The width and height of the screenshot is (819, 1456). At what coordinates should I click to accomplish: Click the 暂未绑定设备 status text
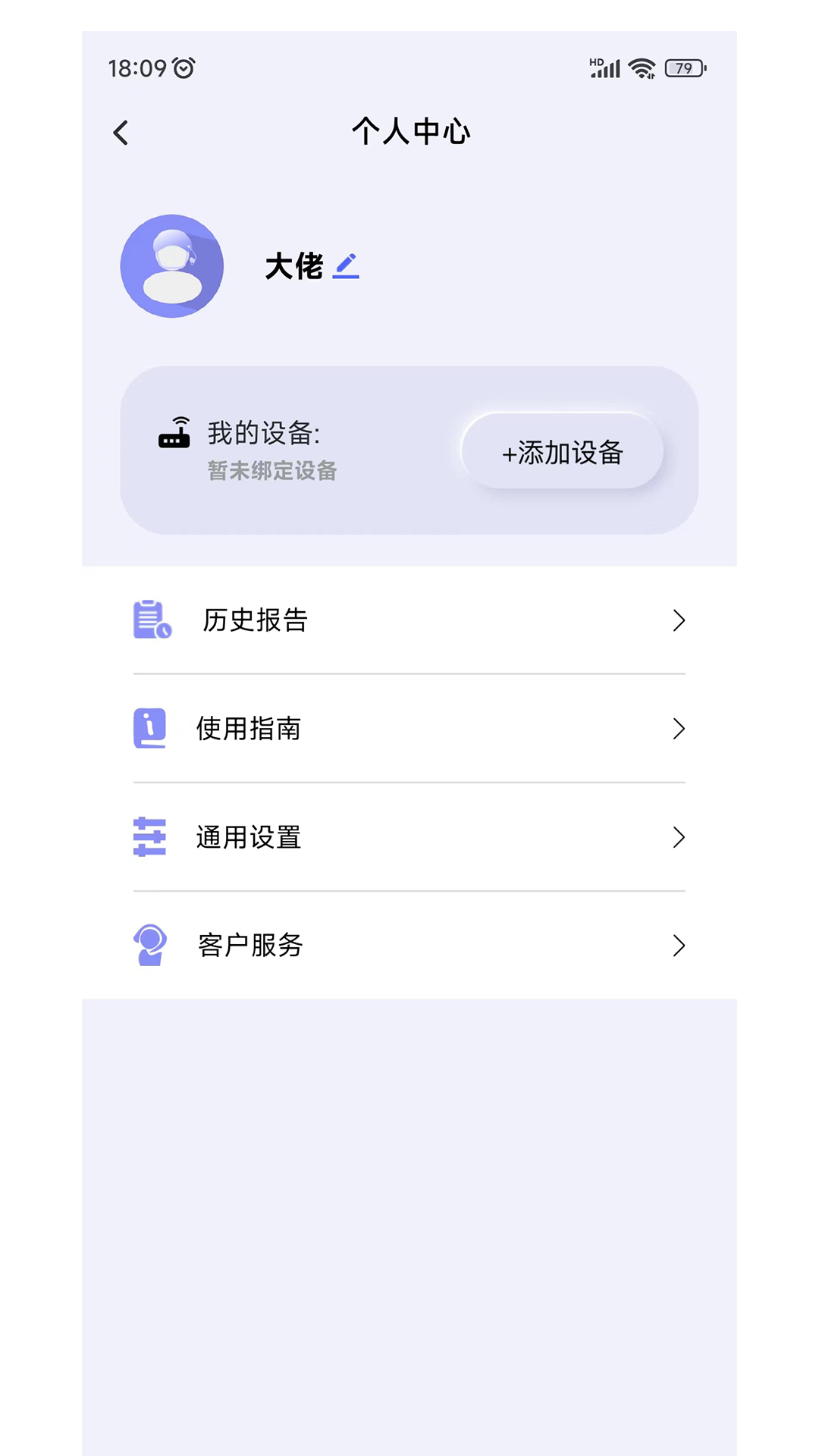click(272, 472)
